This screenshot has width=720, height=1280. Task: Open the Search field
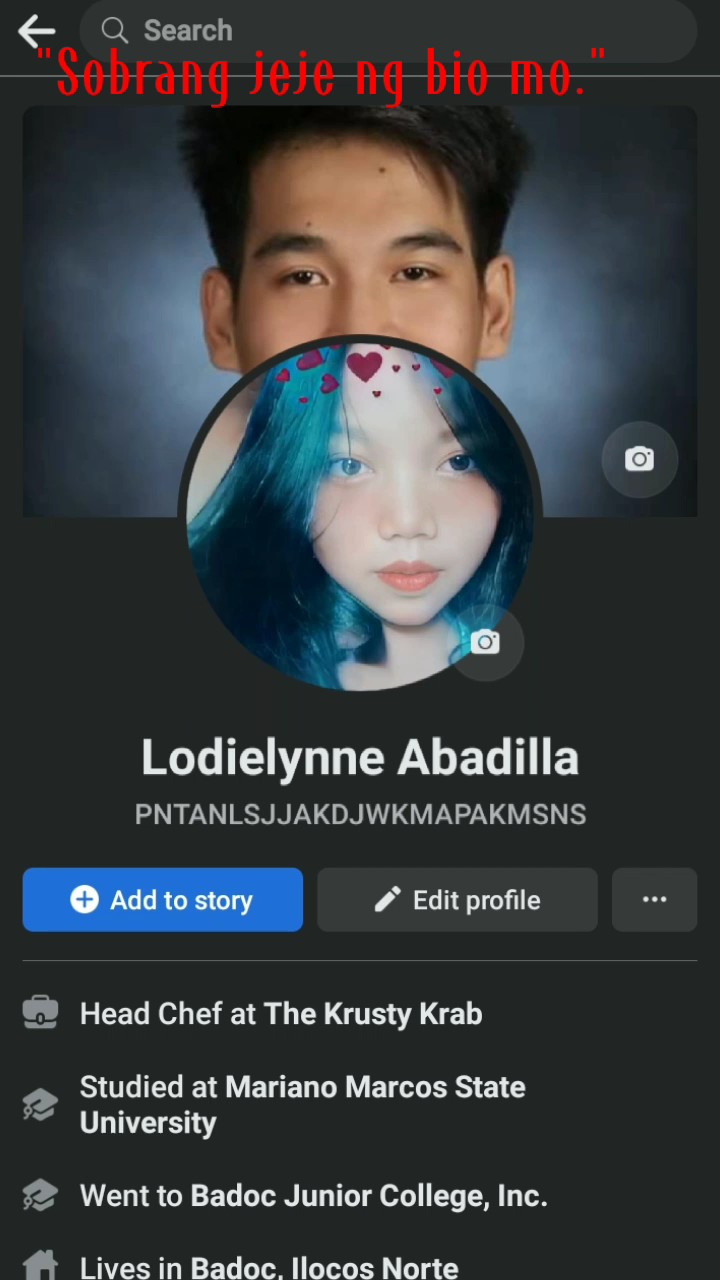(x=388, y=31)
